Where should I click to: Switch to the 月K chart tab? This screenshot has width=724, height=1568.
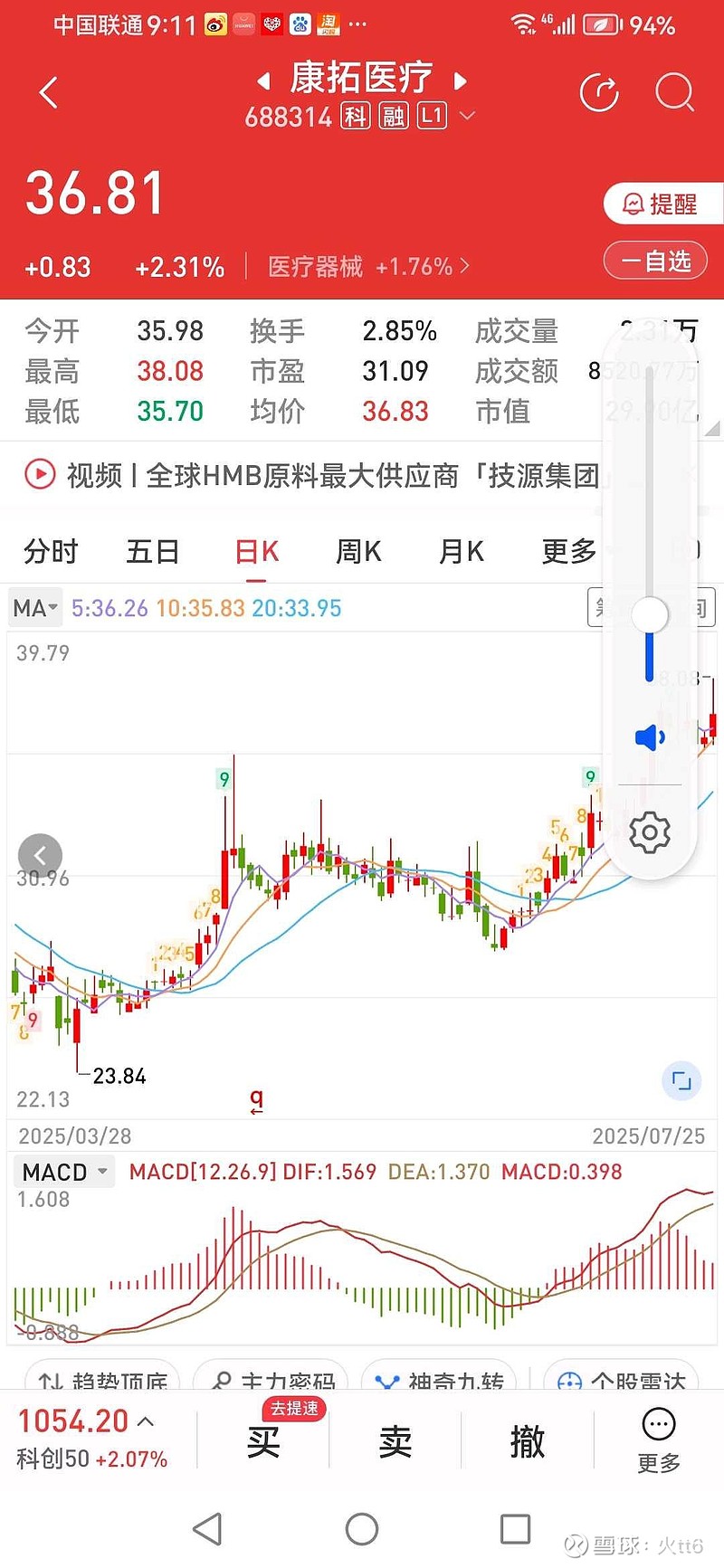point(461,551)
